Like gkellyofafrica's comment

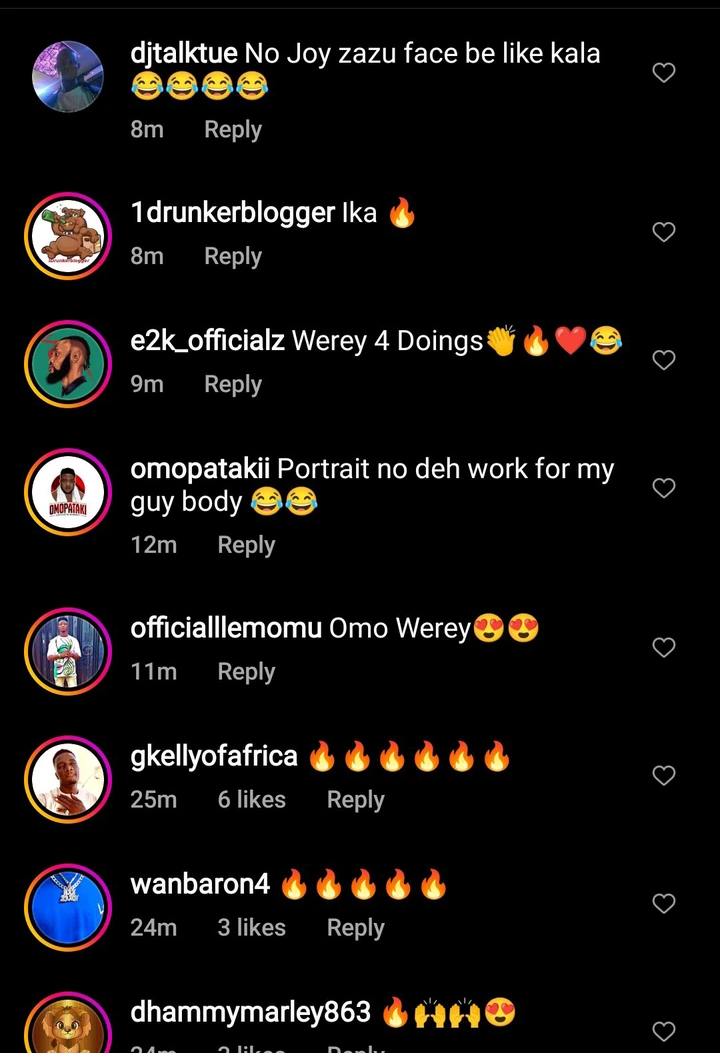point(664,776)
